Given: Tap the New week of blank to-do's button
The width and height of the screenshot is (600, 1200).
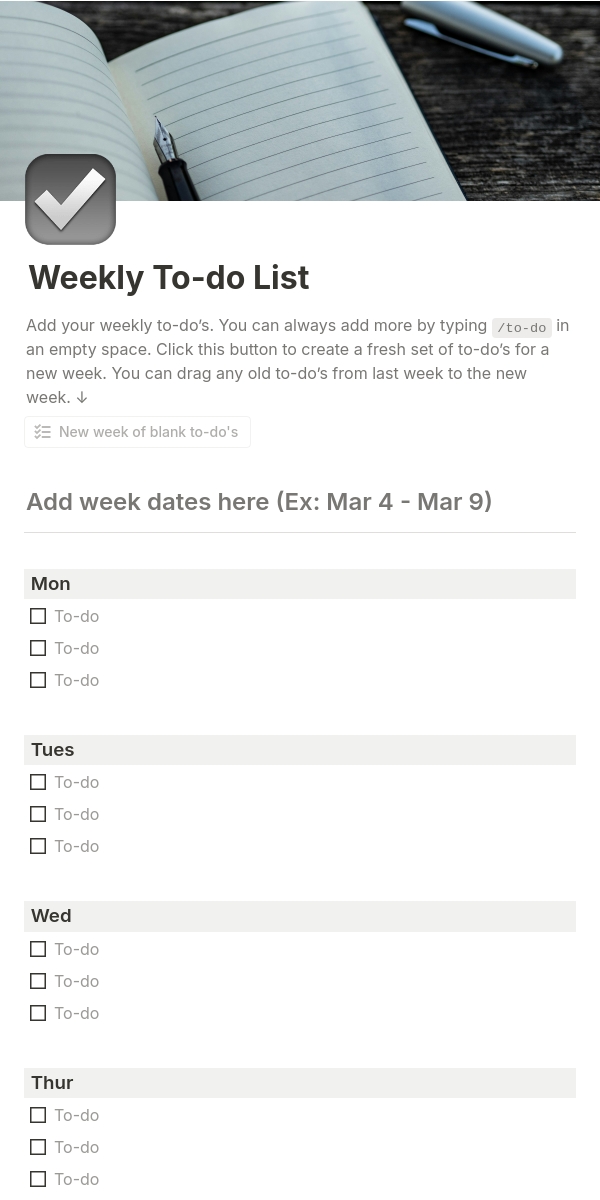Looking at the screenshot, I should (137, 432).
